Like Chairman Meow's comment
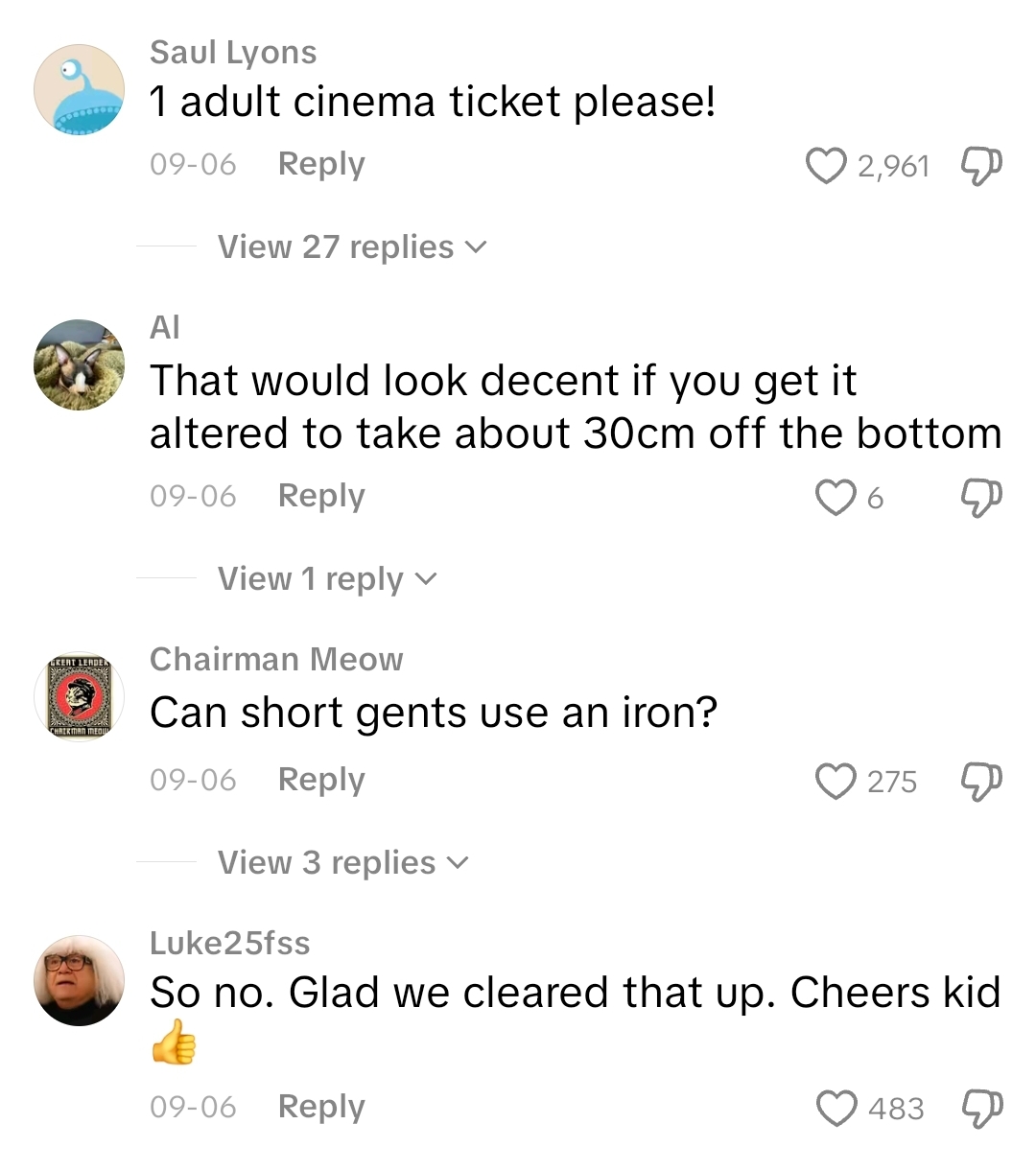Screen dimensions: 1036x1171 835,782
